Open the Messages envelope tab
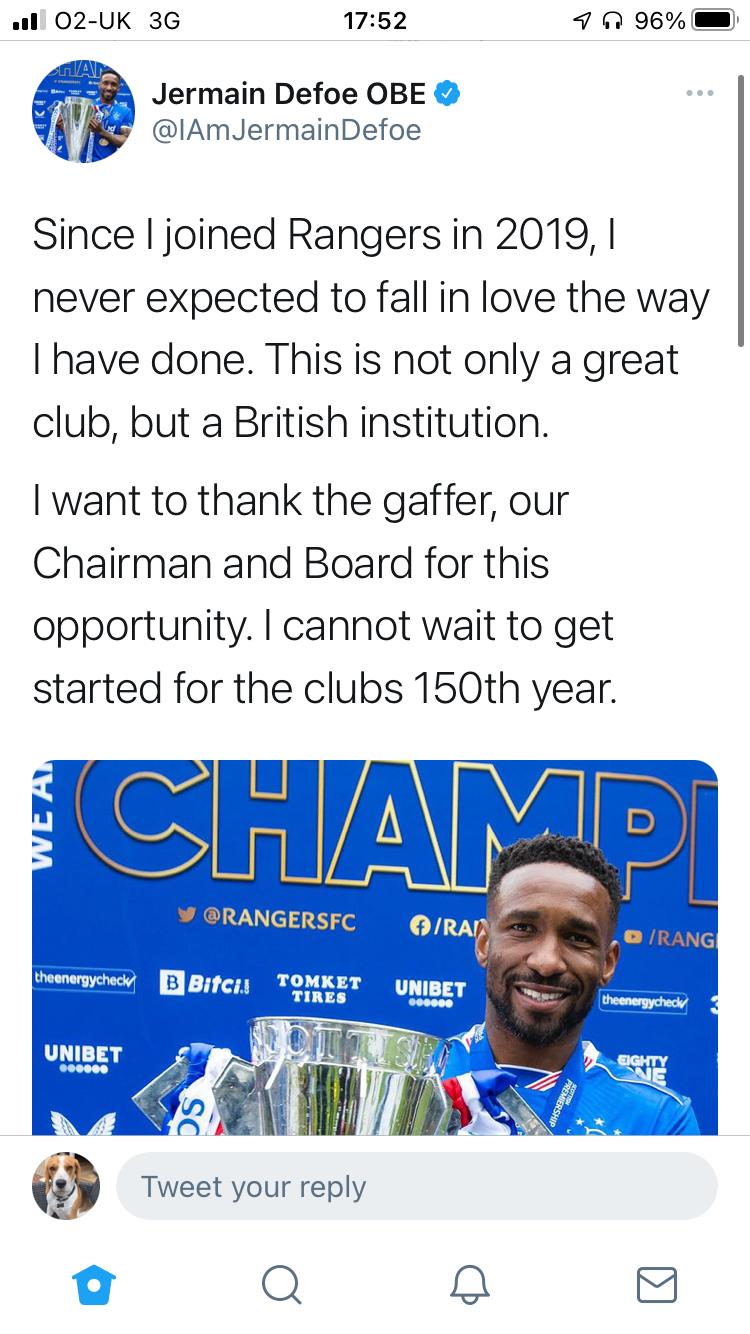Image resolution: width=750 pixels, height=1334 pixels. 656,1285
